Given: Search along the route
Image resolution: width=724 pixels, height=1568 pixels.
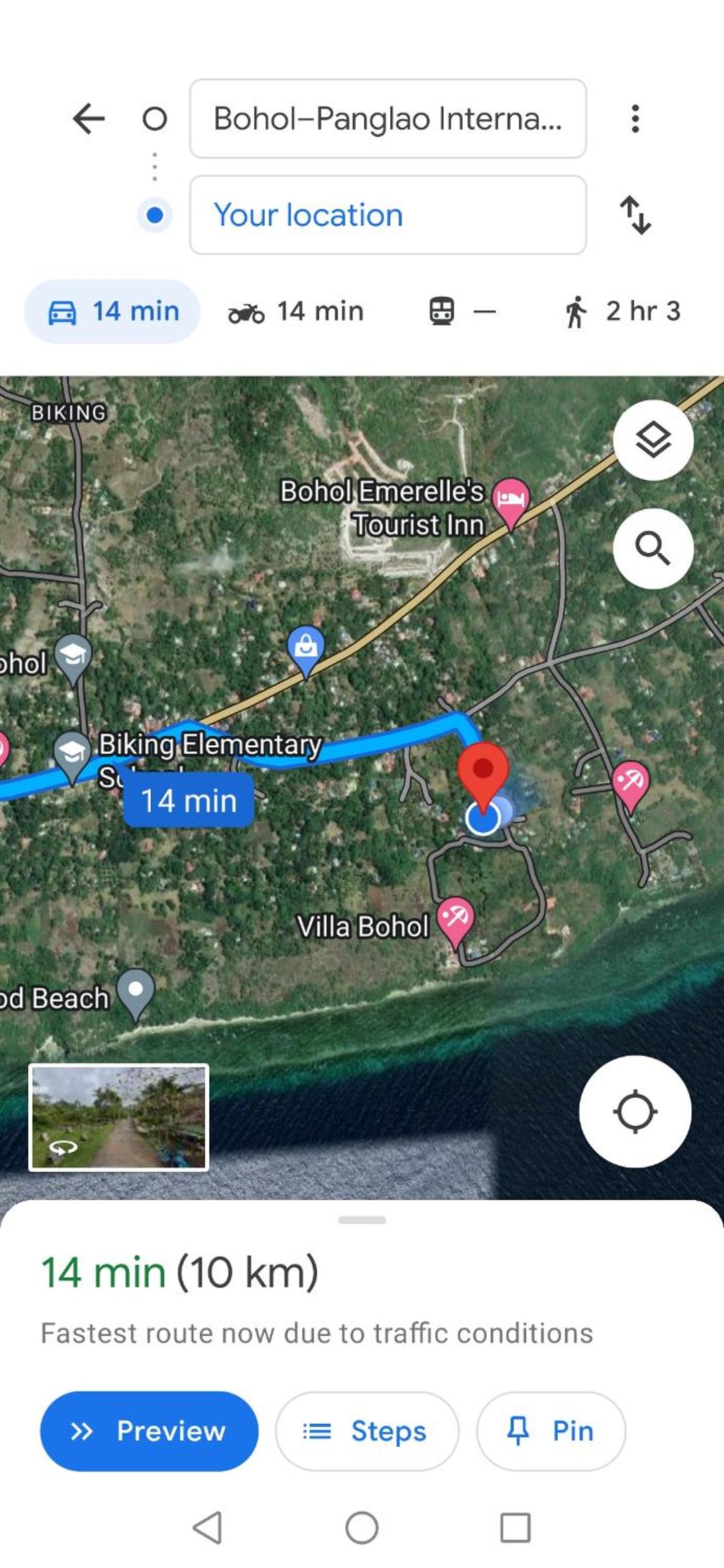Looking at the screenshot, I should [x=653, y=549].
